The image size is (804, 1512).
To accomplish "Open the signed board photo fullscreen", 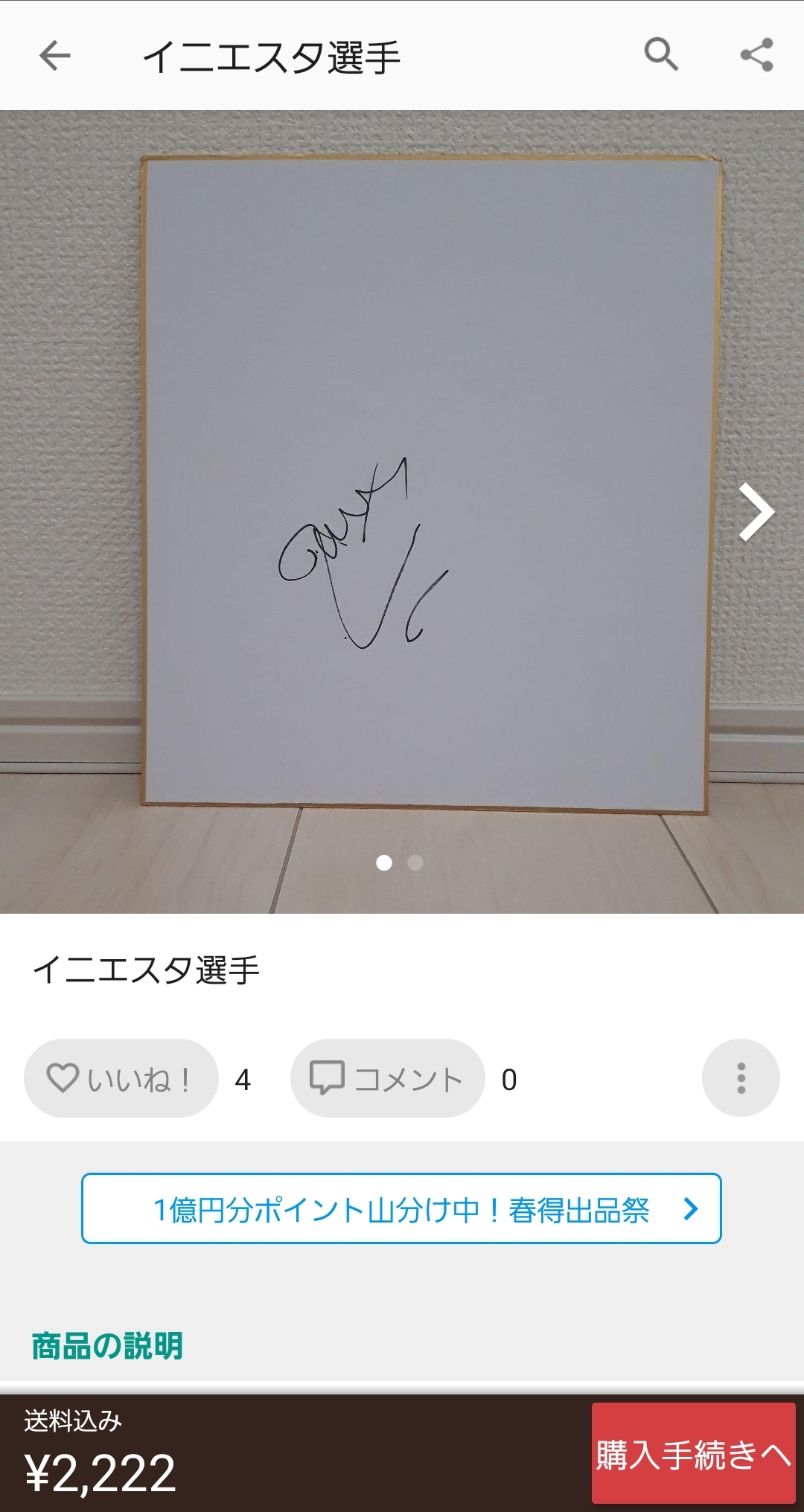I will tap(430, 484).
